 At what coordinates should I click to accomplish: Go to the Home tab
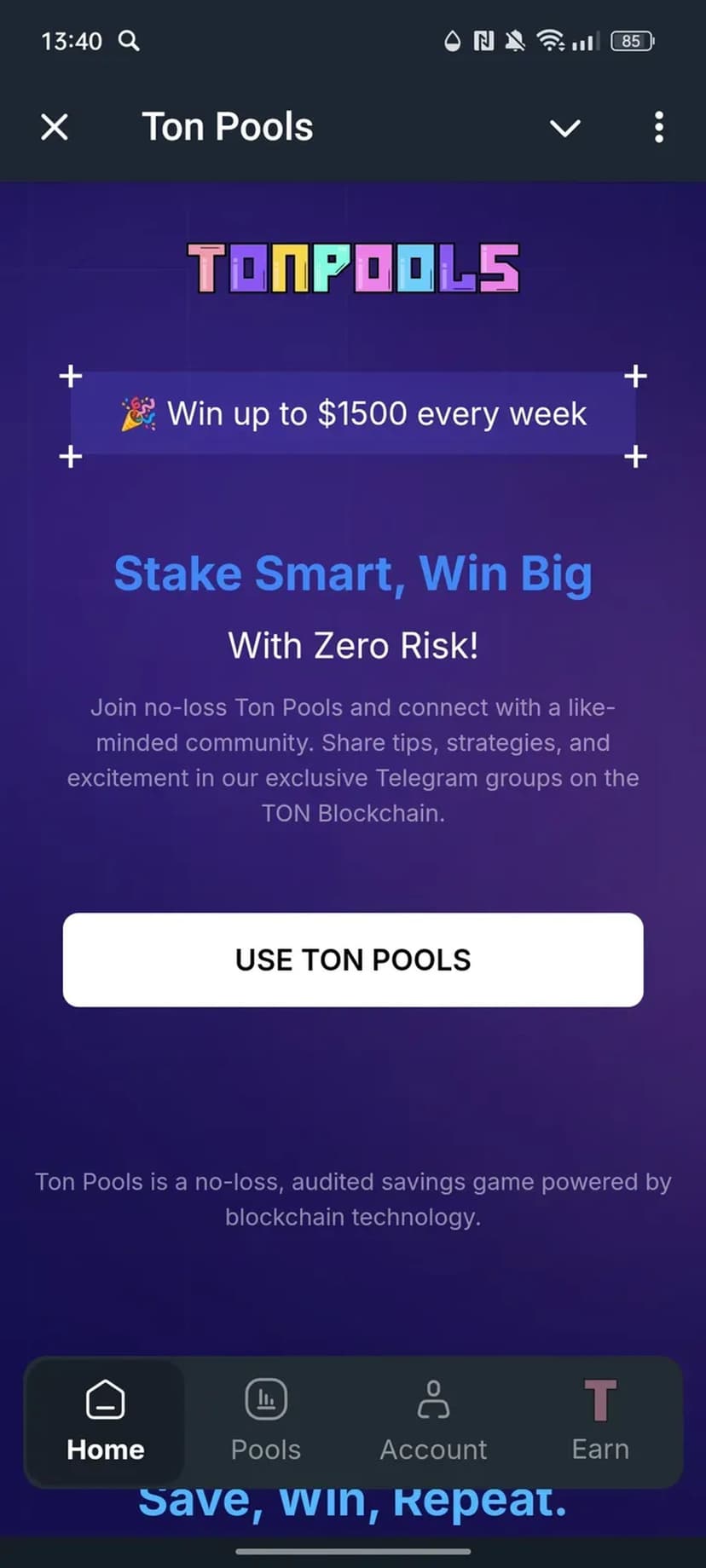tap(106, 1421)
